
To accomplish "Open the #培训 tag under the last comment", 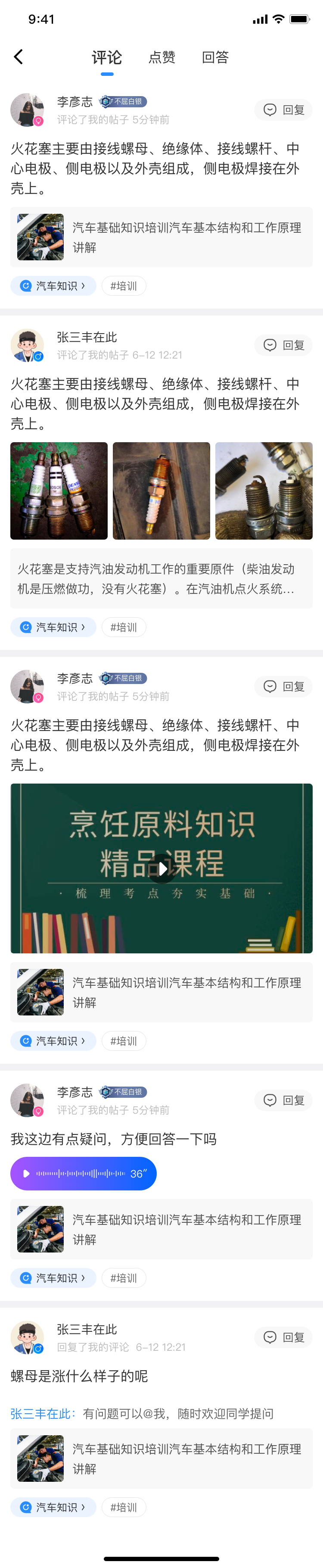I will click(x=124, y=1507).
